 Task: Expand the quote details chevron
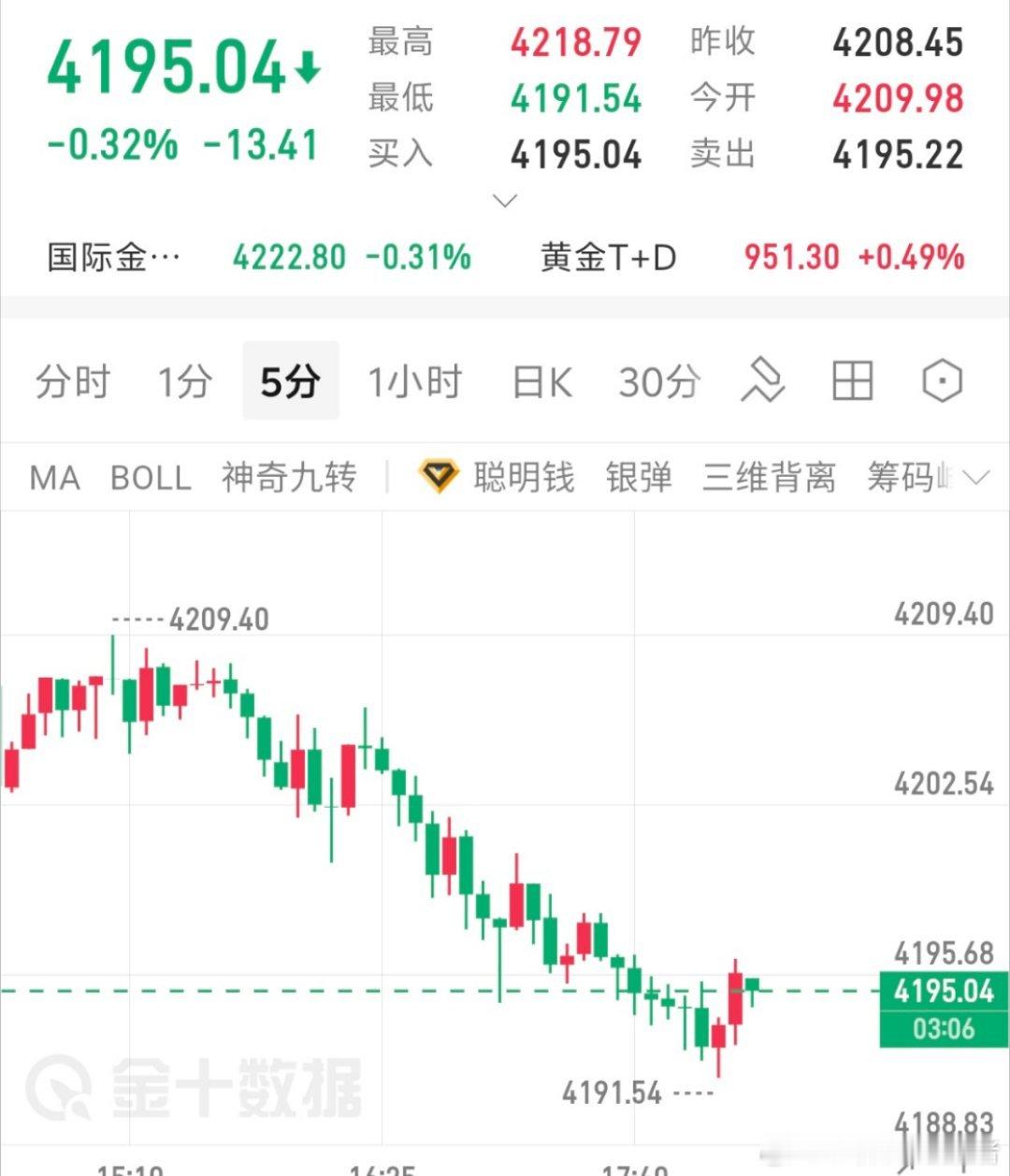[x=504, y=200]
